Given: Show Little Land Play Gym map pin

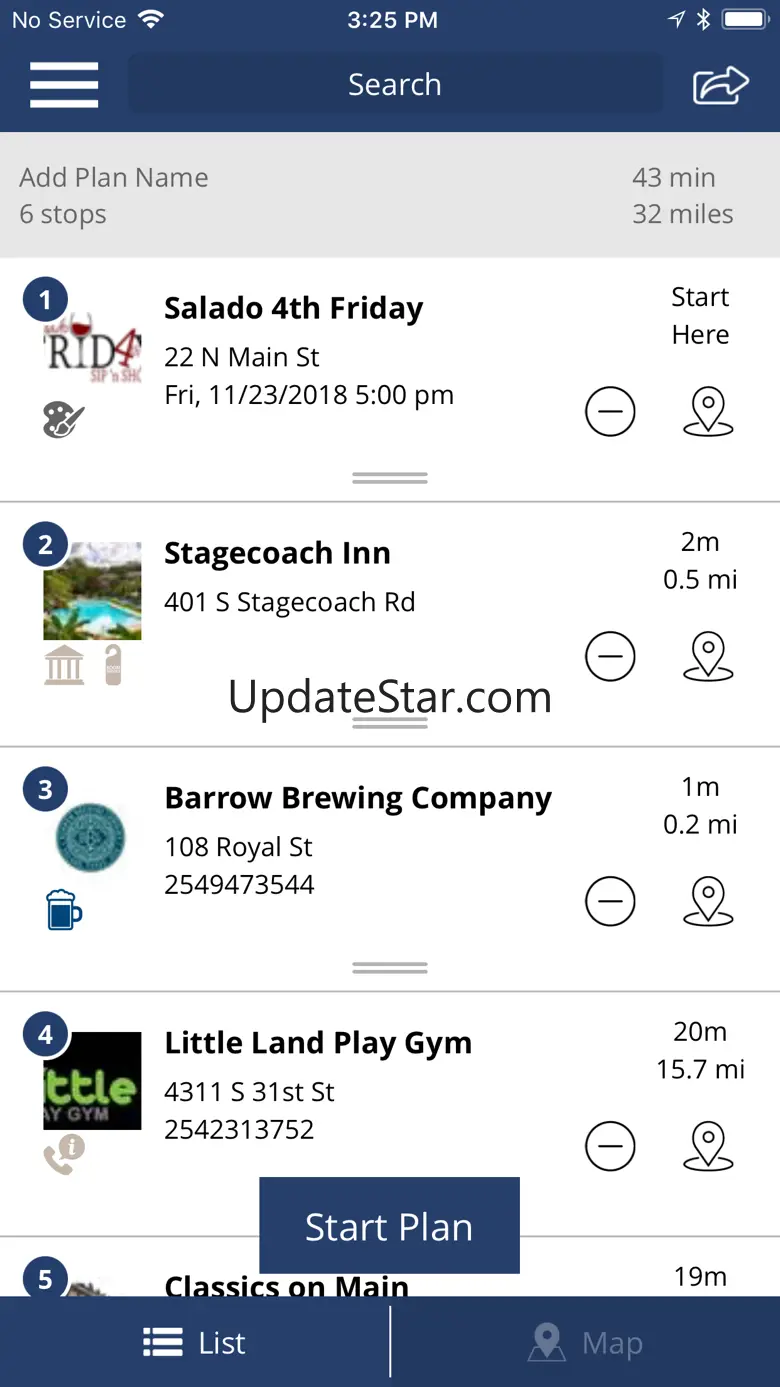Looking at the screenshot, I should [708, 1146].
